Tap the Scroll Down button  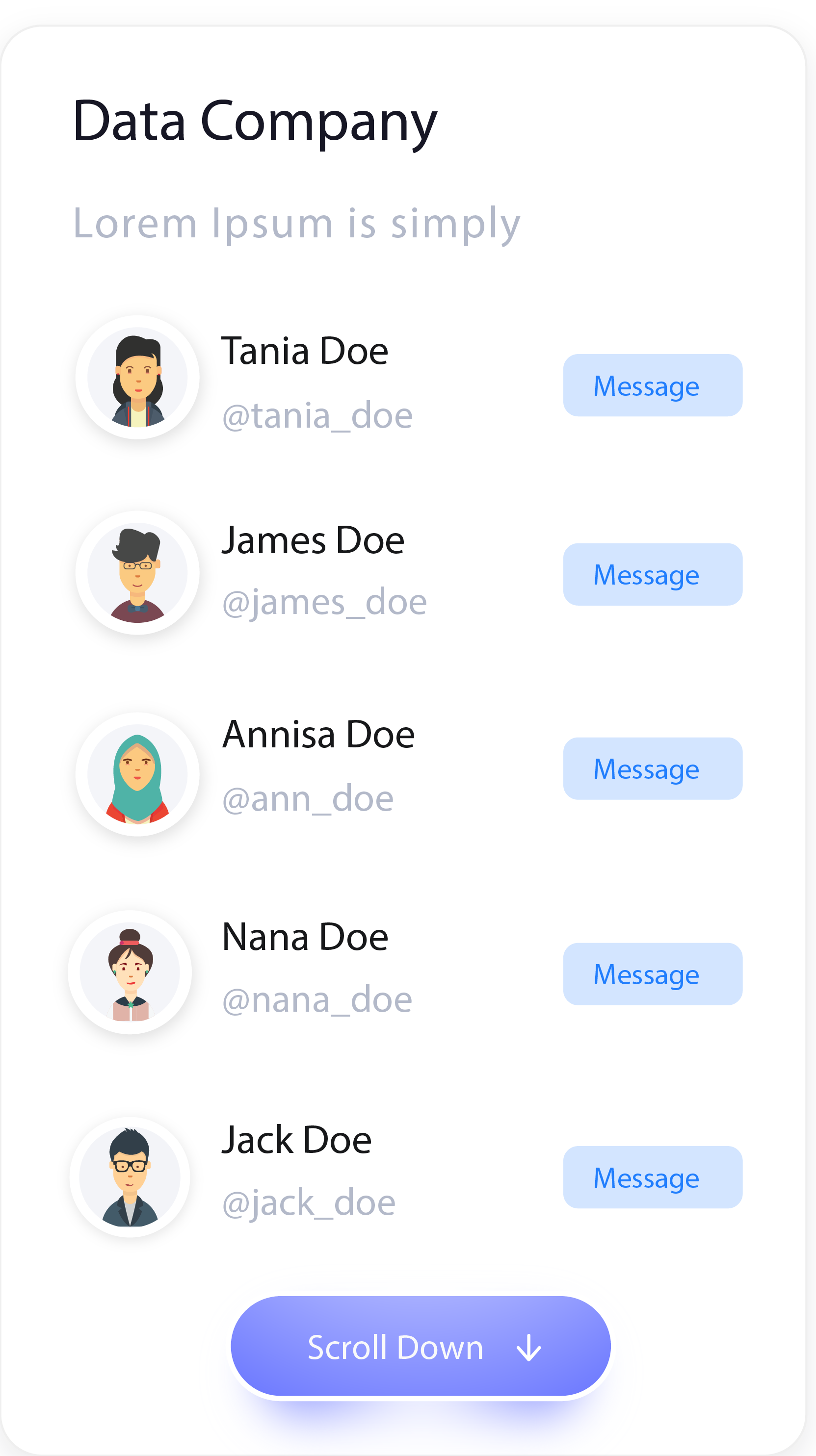pos(420,1346)
